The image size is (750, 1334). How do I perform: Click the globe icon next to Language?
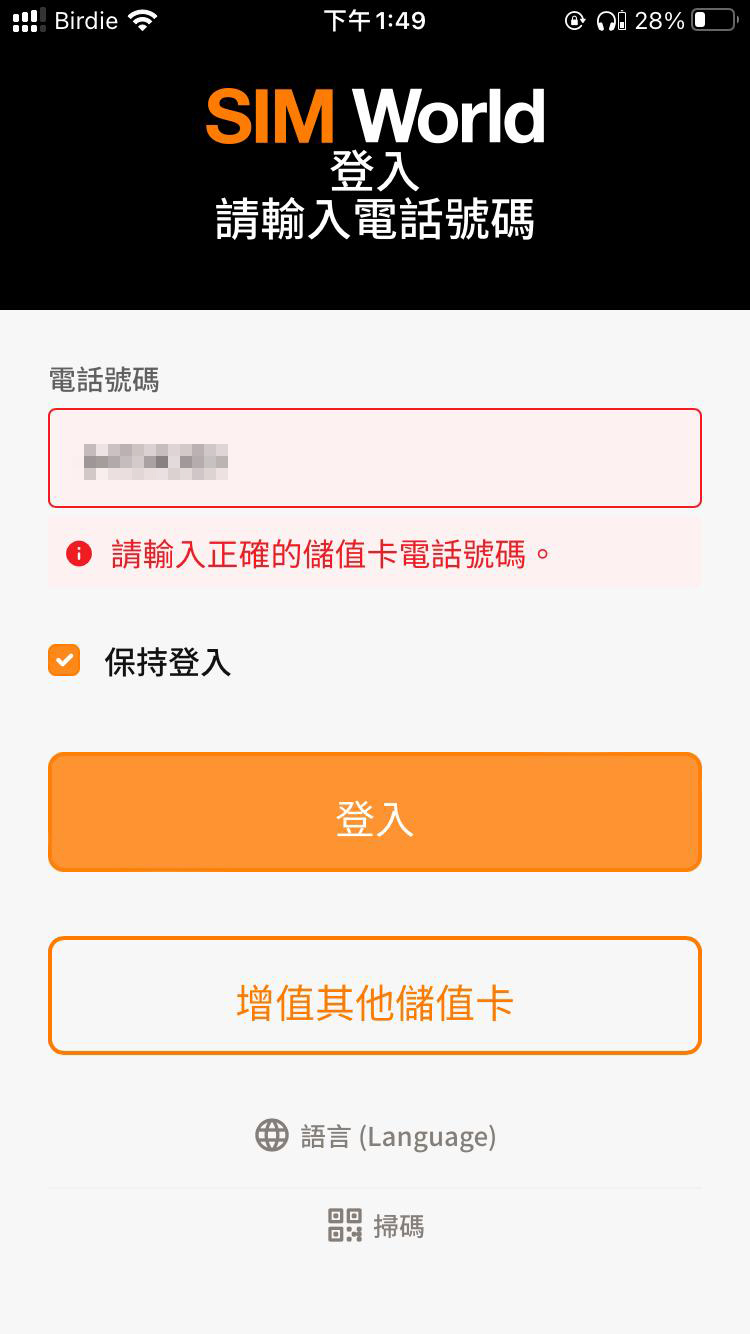(x=270, y=1135)
